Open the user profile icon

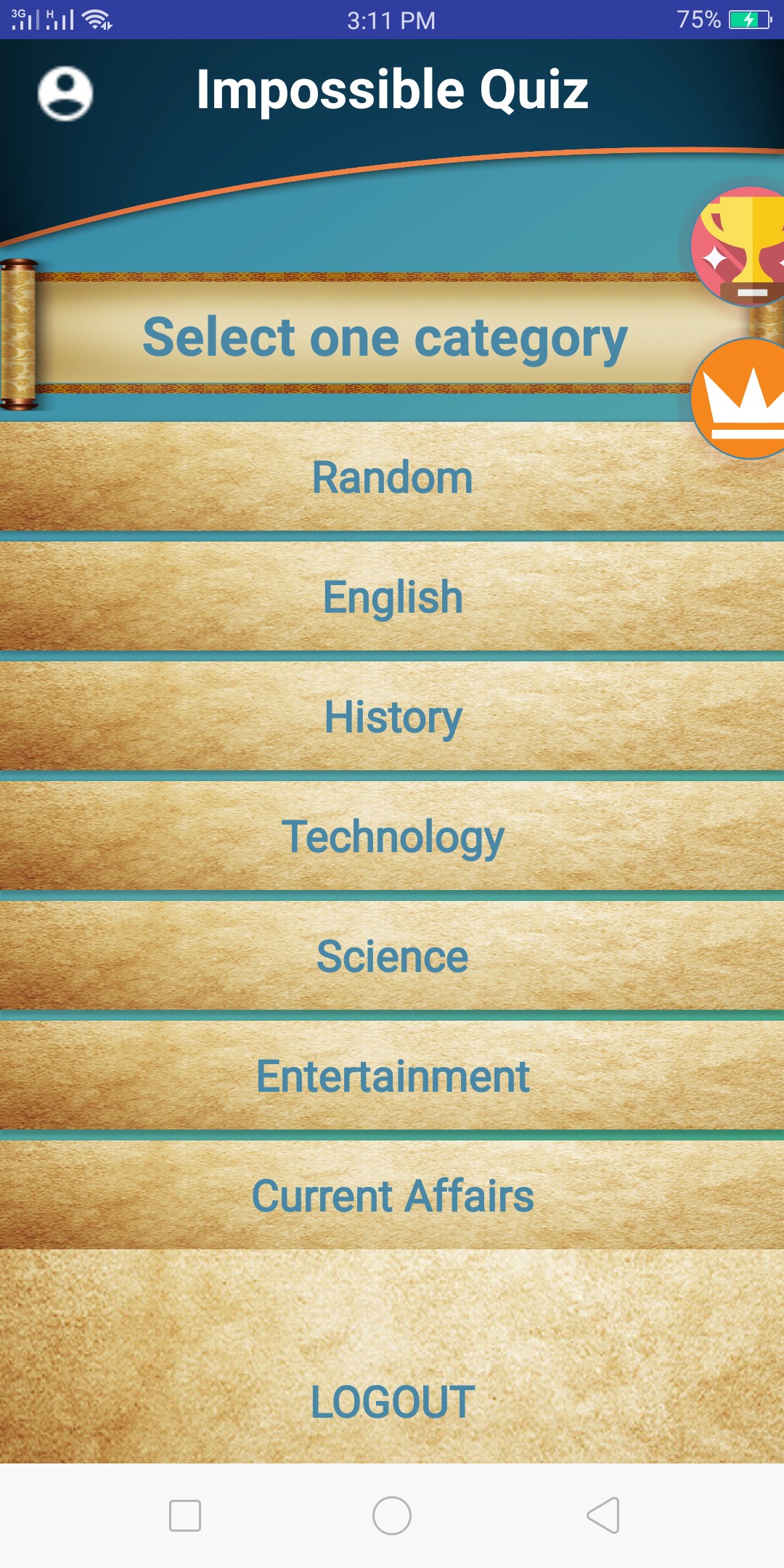(x=65, y=94)
